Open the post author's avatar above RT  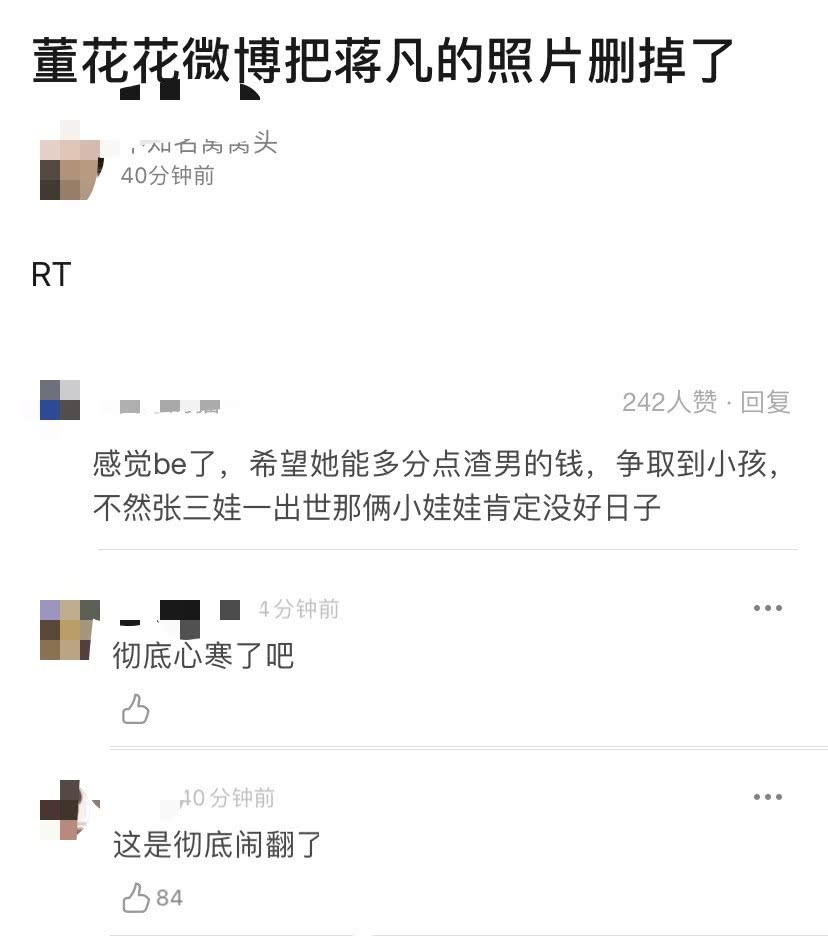(x=70, y=160)
